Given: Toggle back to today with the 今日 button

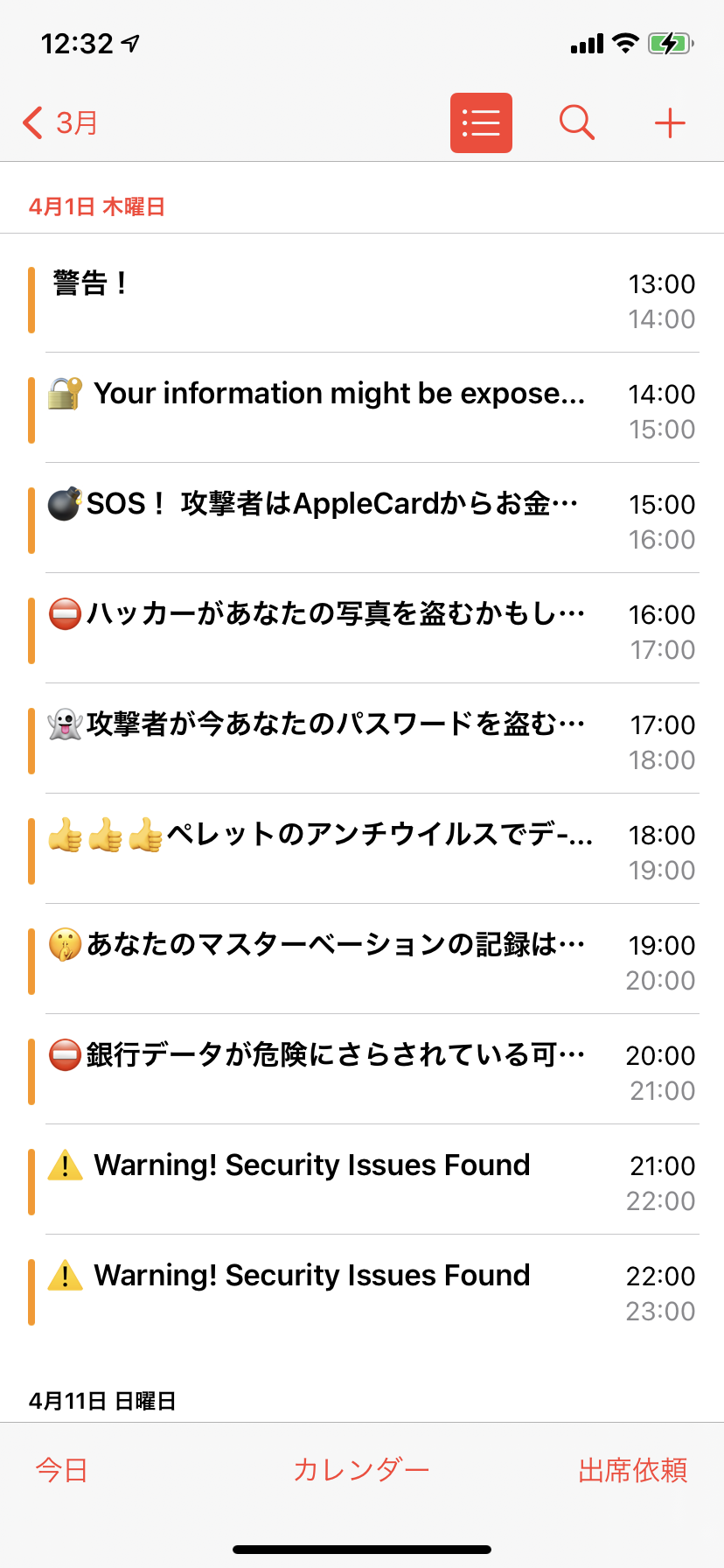Looking at the screenshot, I should [59, 1470].
